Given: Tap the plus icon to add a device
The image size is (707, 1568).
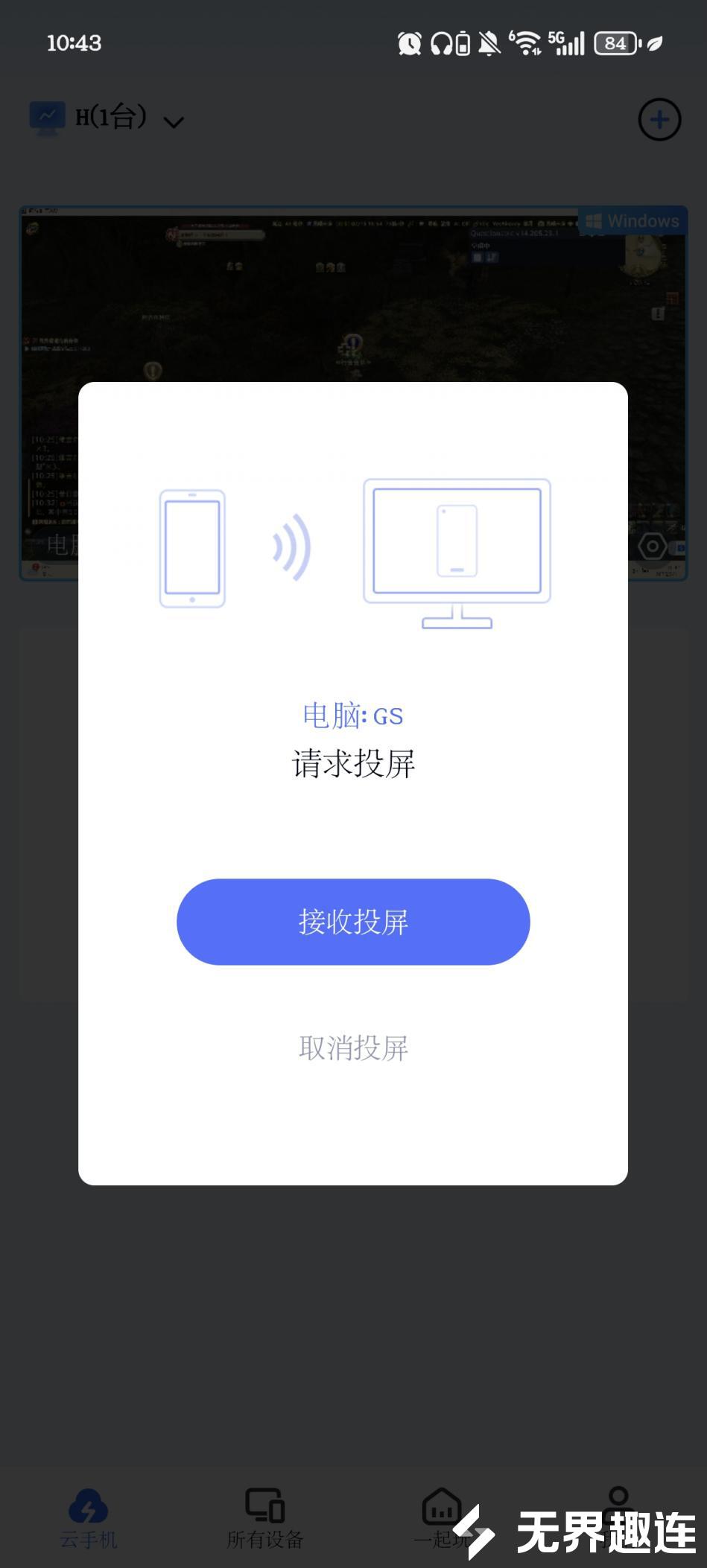Looking at the screenshot, I should pos(659,120).
